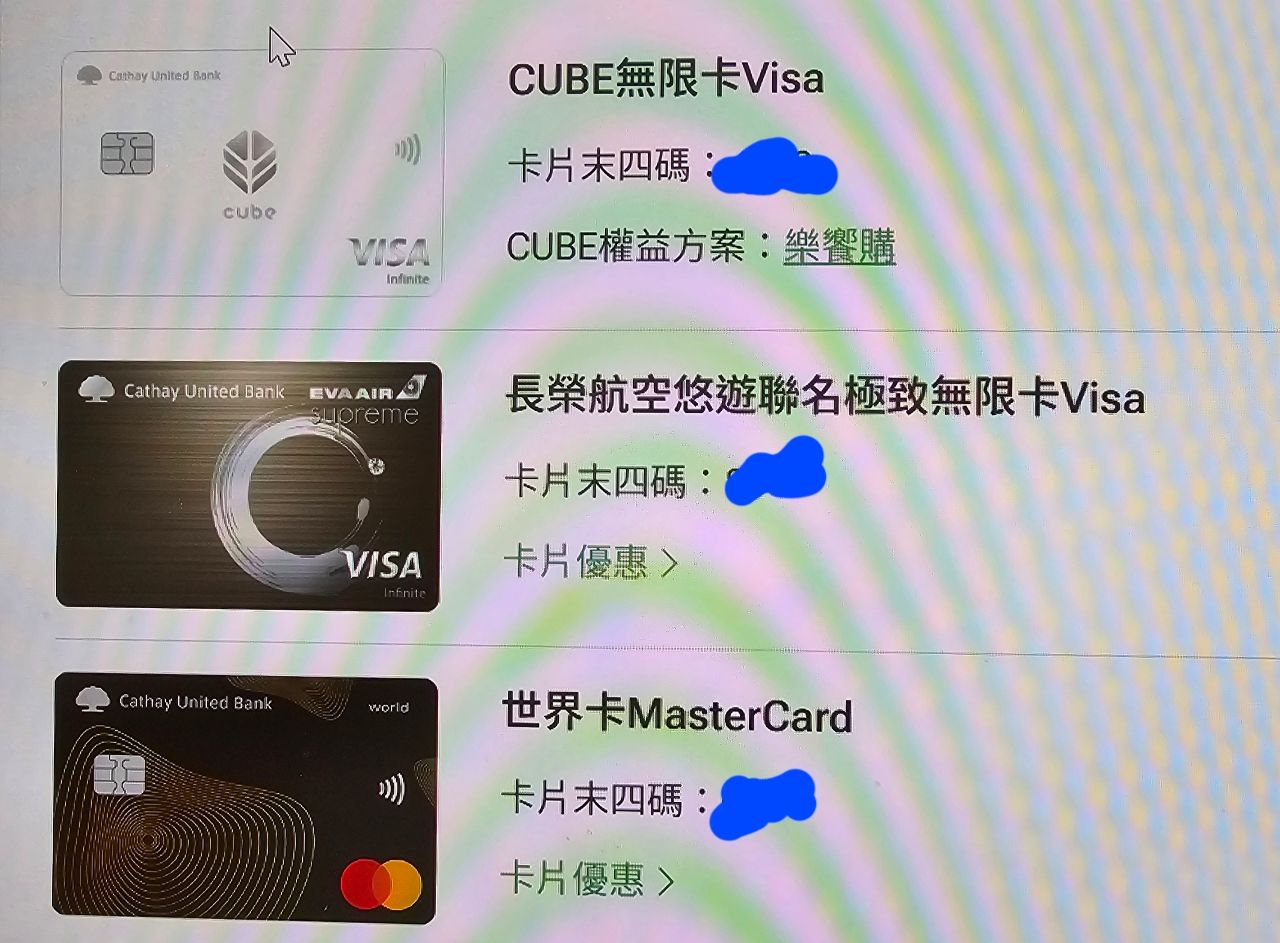
Task: Open 卡片優惠 for the 世界卡 MasterCard
Action: (x=587, y=880)
